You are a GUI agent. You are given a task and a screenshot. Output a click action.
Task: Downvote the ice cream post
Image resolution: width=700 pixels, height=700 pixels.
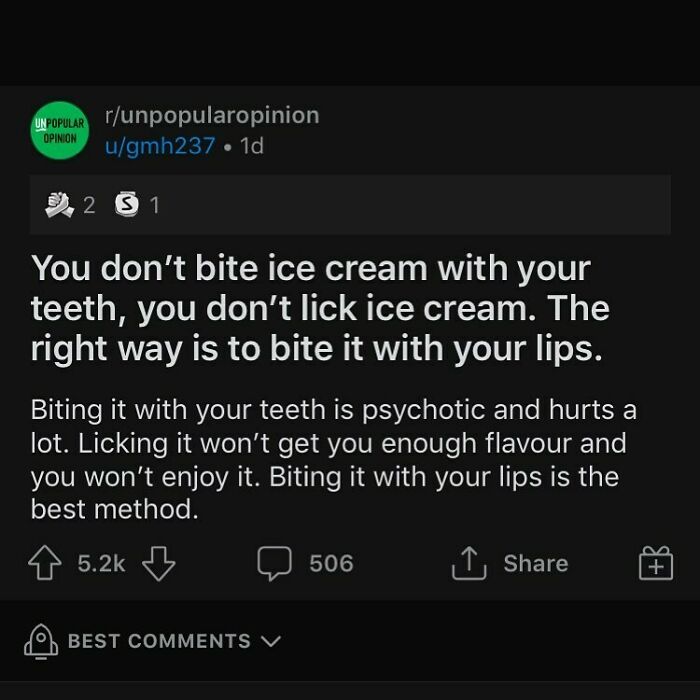(x=158, y=564)
